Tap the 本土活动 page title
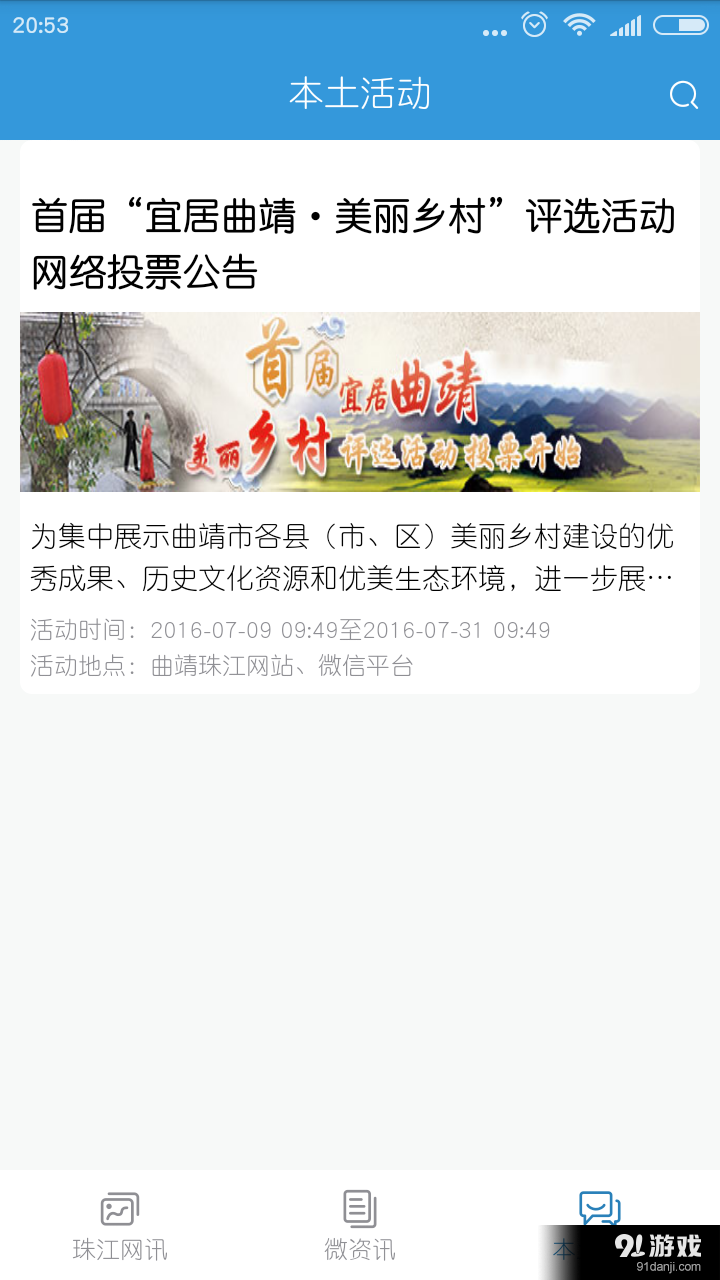 (x=359, y=95)
